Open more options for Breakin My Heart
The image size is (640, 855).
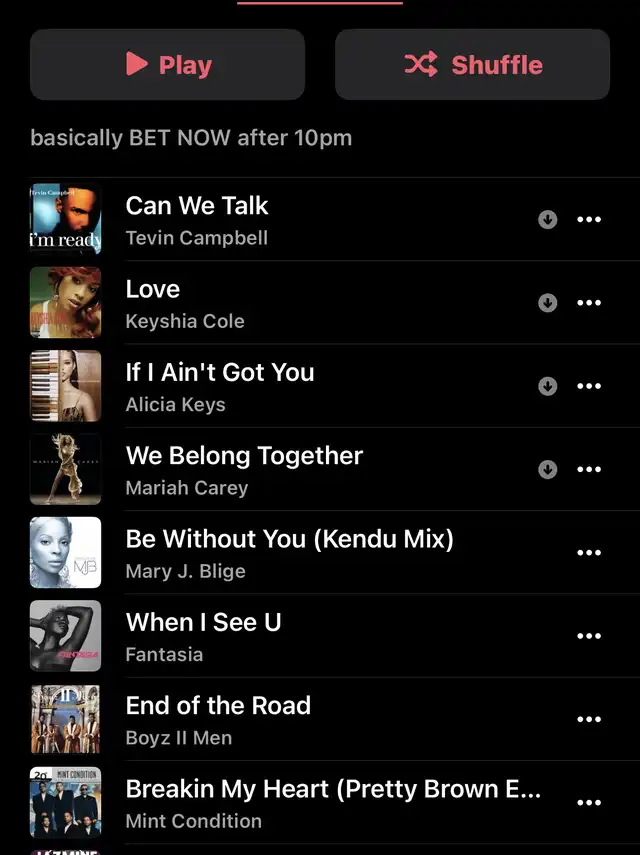590,802
